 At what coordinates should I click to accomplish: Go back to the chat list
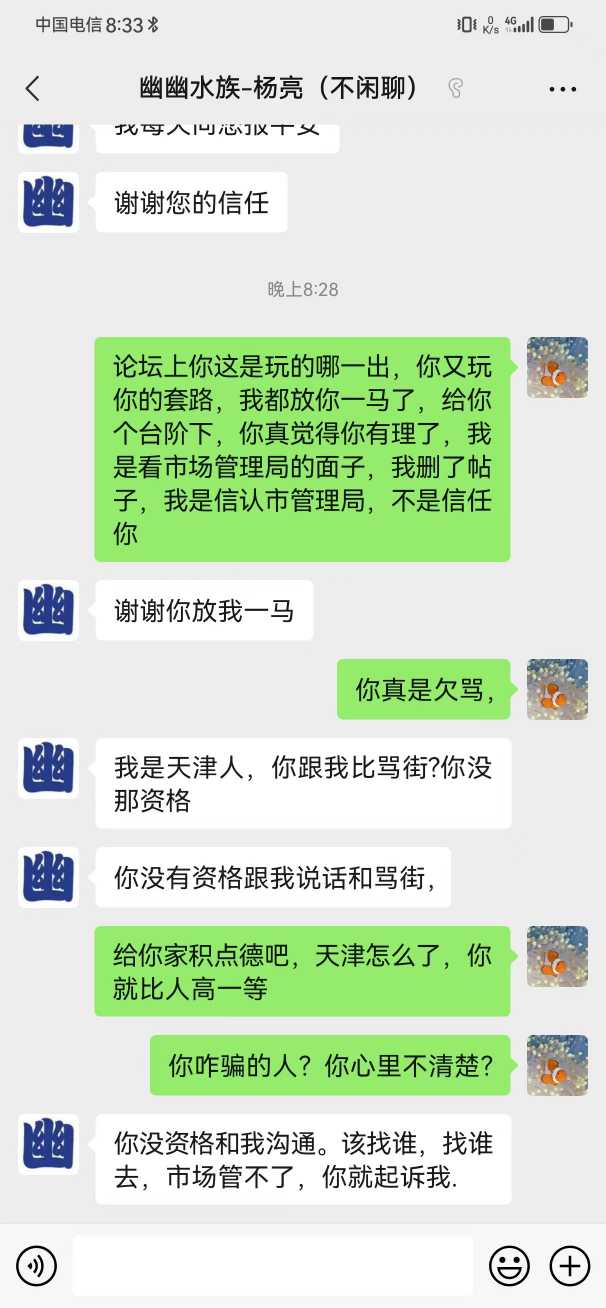click(33, 88)
